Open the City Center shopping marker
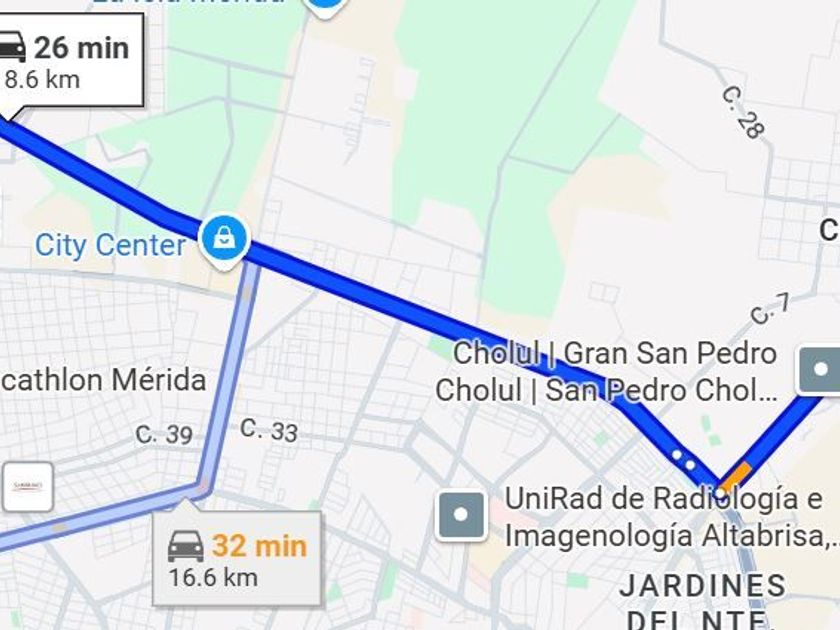The height and width of the screenshot is (630, 840). click(x=224, y=239)
